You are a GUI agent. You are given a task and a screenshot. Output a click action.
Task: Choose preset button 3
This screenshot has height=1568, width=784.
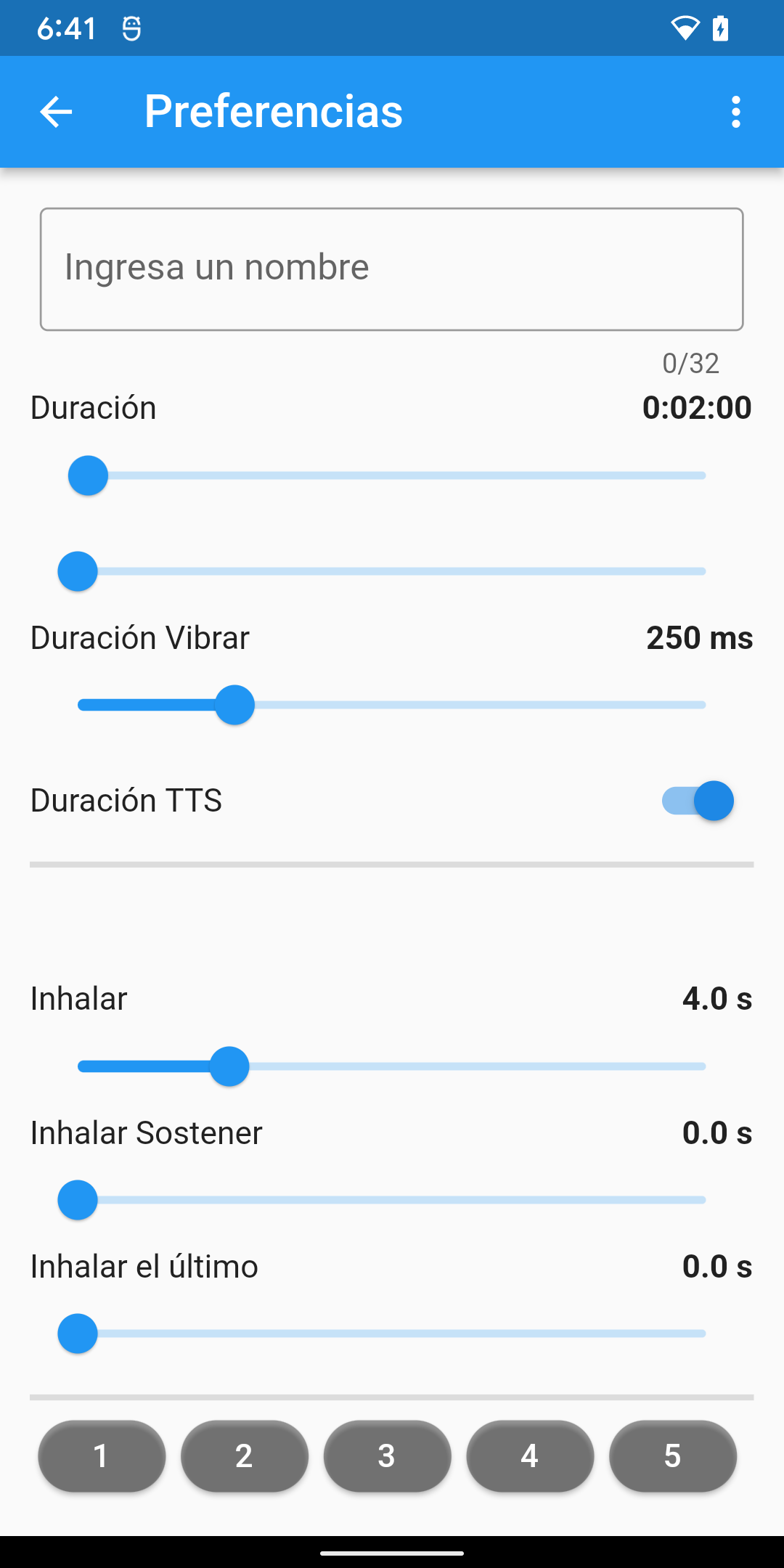point(387,1456)
